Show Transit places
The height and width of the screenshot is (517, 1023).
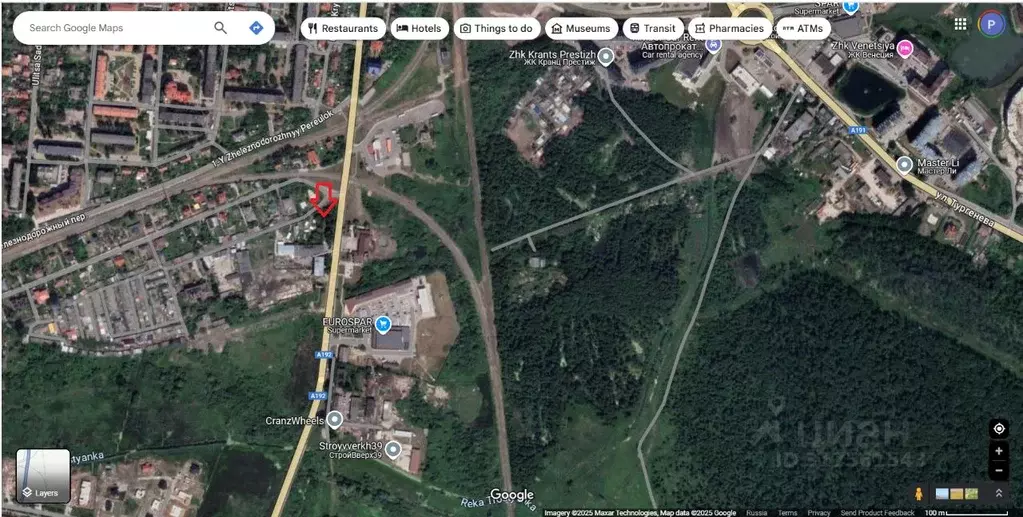(x=653, y=29)
